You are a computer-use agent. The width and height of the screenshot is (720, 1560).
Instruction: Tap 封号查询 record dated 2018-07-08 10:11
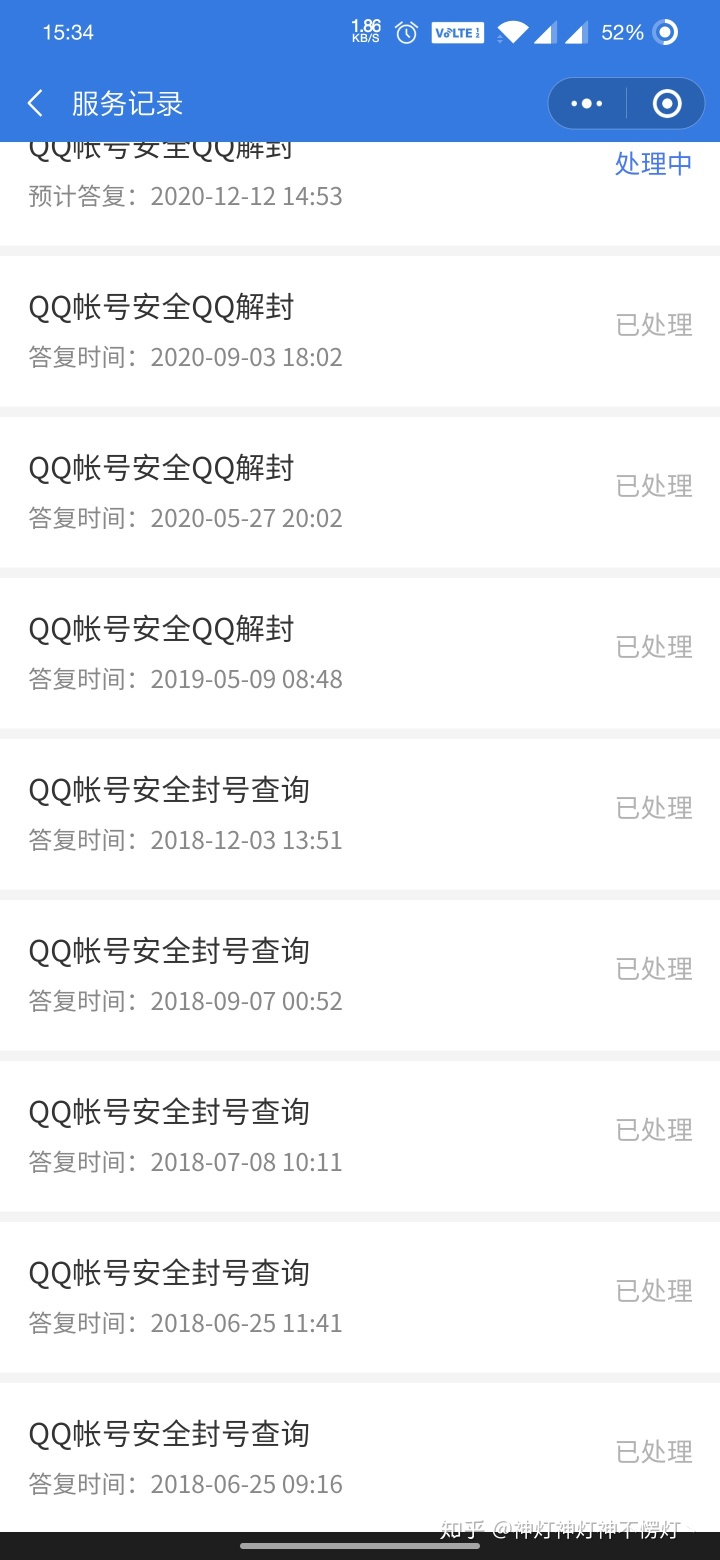pos(360,1136)
